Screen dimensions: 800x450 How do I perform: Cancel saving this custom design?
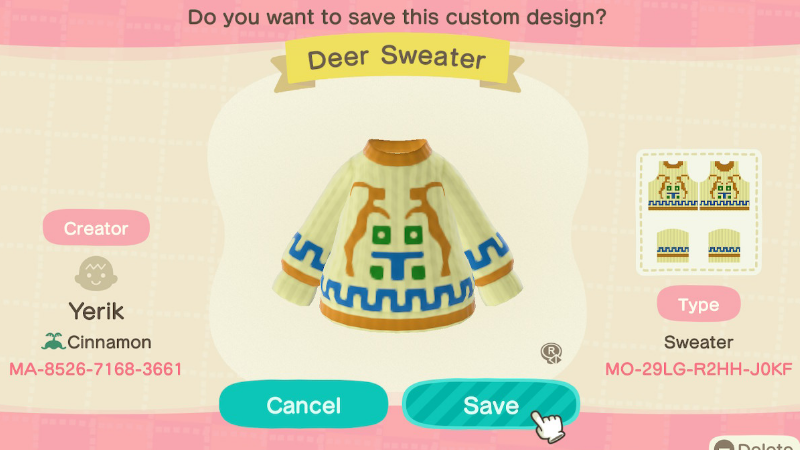point(303,405)
